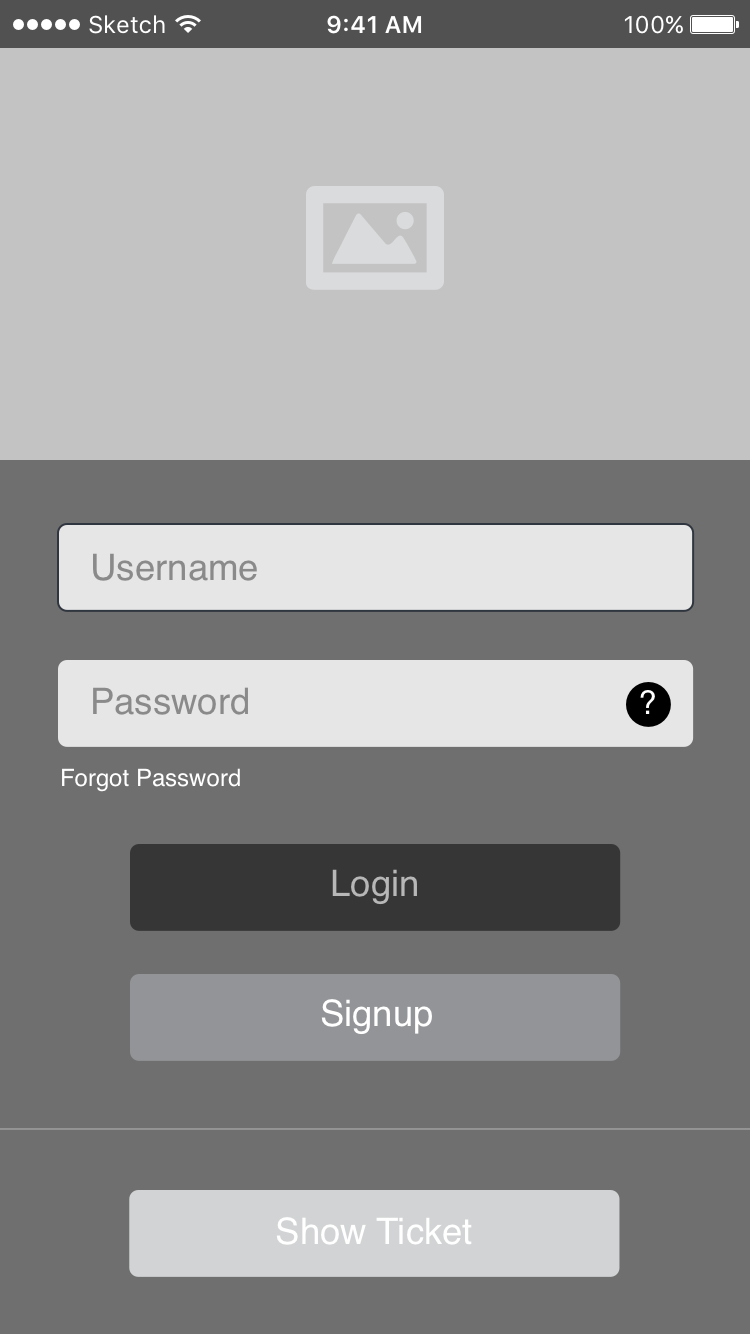Tap the Login button

(x=375, y=887)
